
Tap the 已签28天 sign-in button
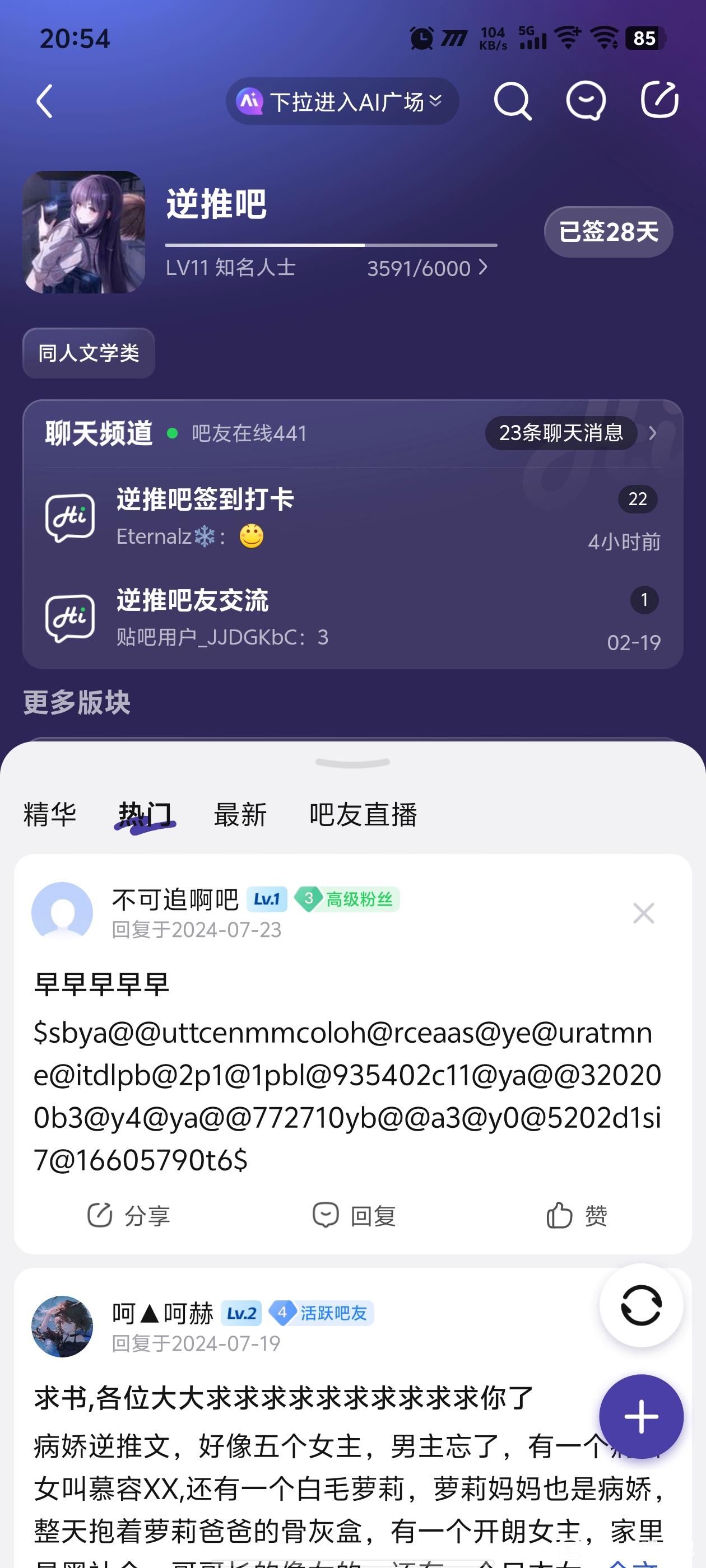pyautogui.click(x=608, y=232)
